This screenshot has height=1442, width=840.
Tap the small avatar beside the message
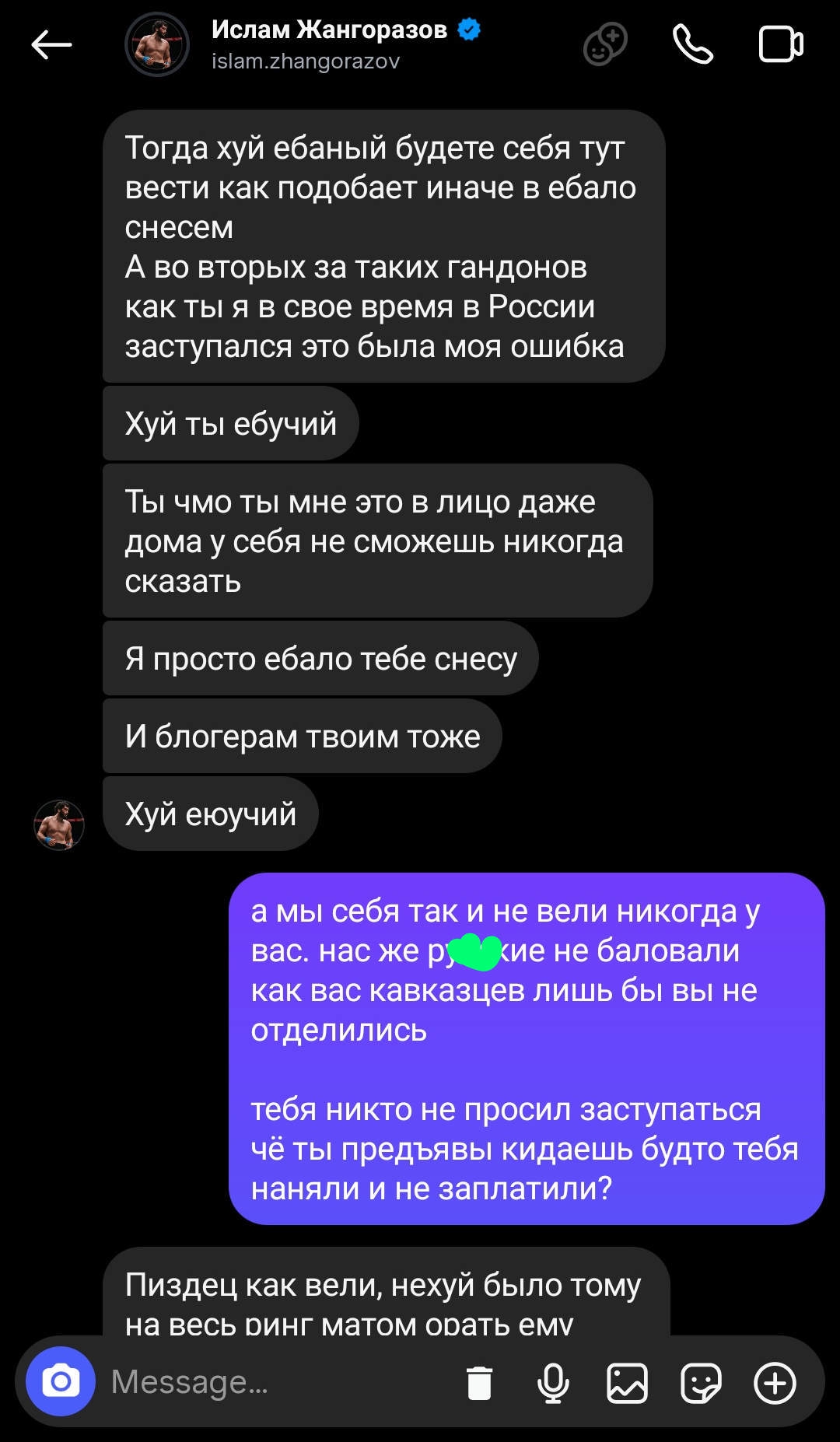(x=59, y=824)
